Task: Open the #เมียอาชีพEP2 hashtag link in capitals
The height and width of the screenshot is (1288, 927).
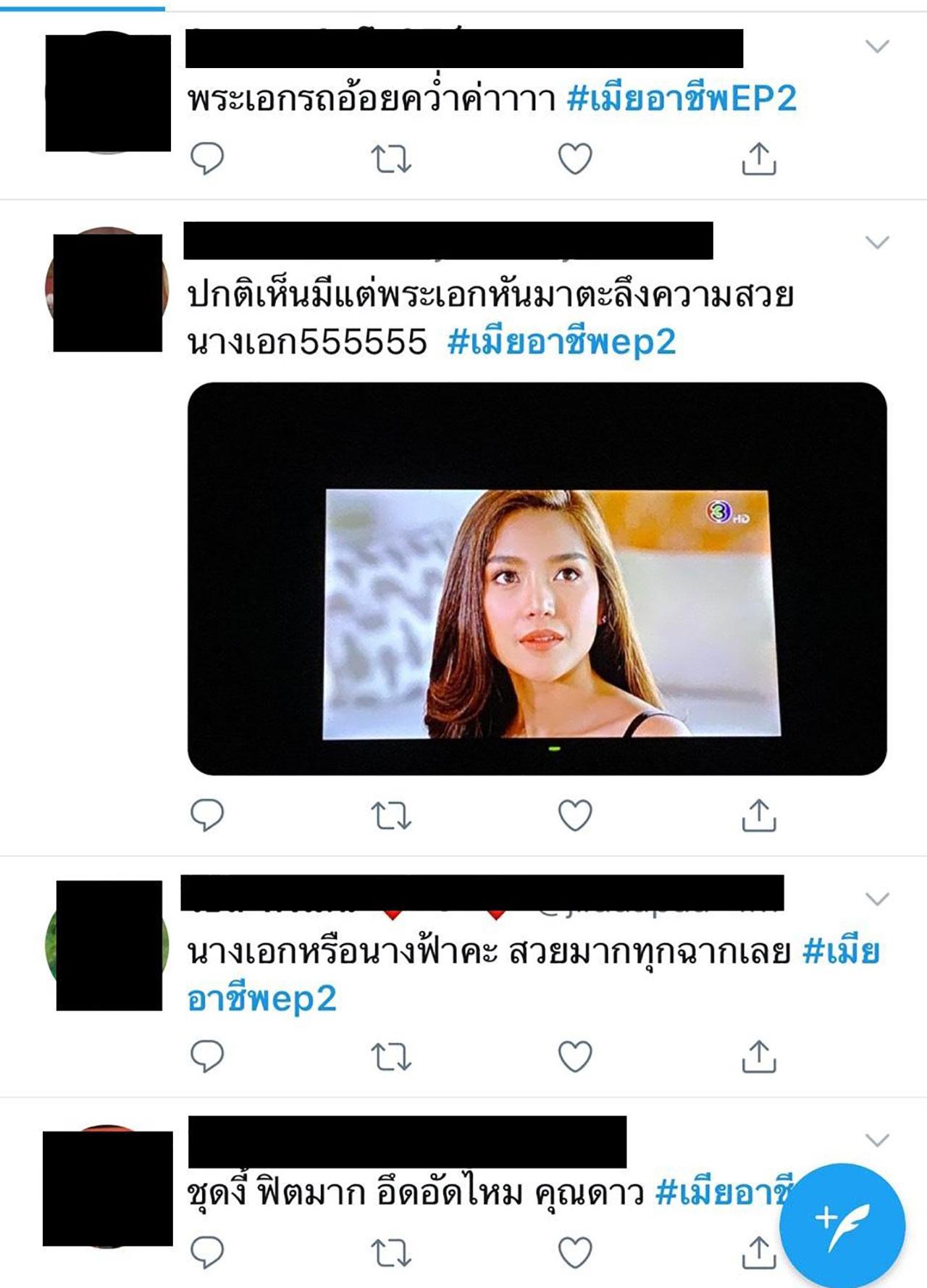Action: pyautogui.click(x=681, y=99)
